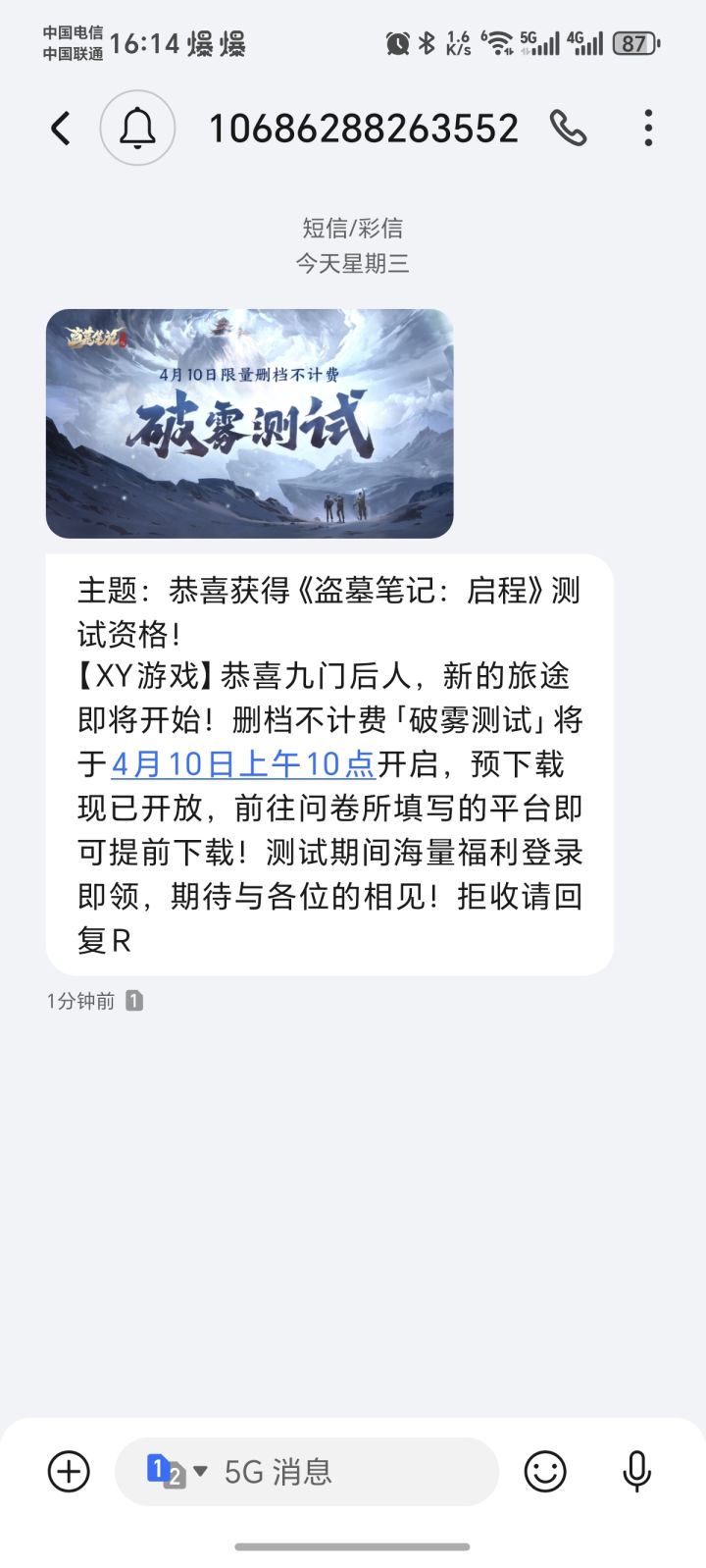This screenshot has width=706, height=1568.
Task: Tap the 4月10日上午10点 date link
Action: click(x=243, y=764)
